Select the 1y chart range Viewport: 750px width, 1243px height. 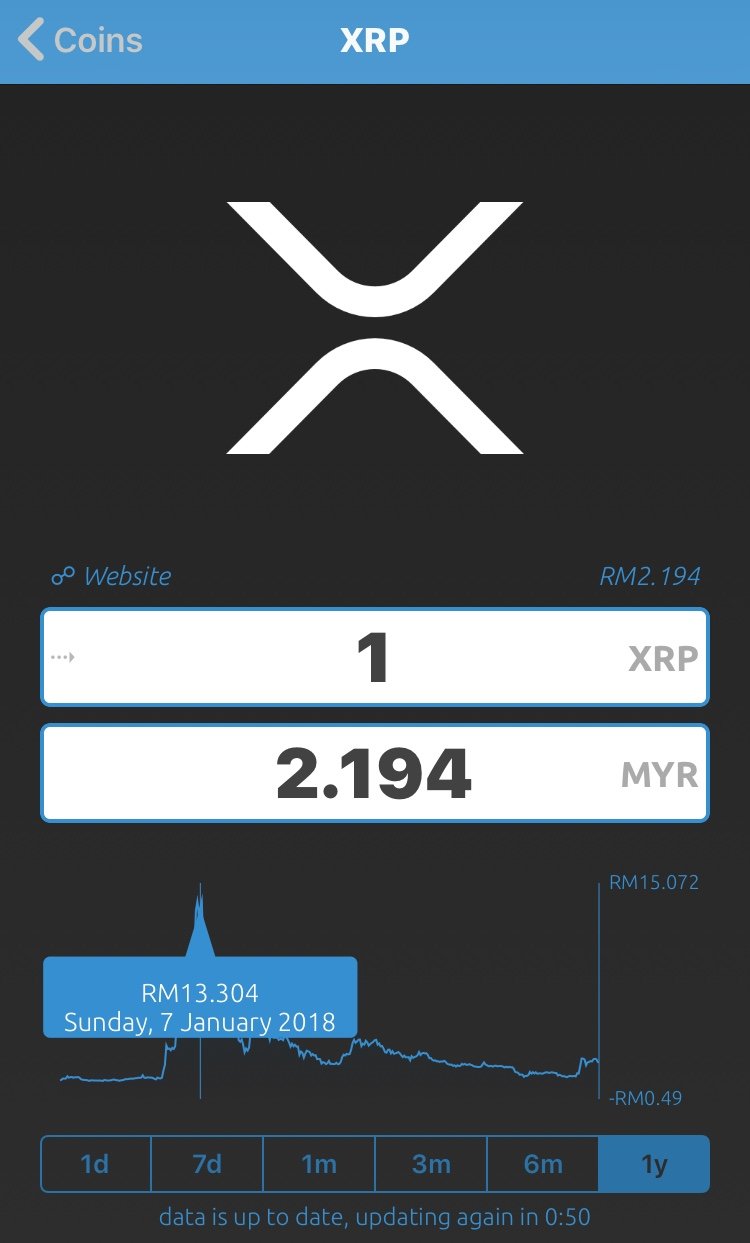click(654, 1164)
